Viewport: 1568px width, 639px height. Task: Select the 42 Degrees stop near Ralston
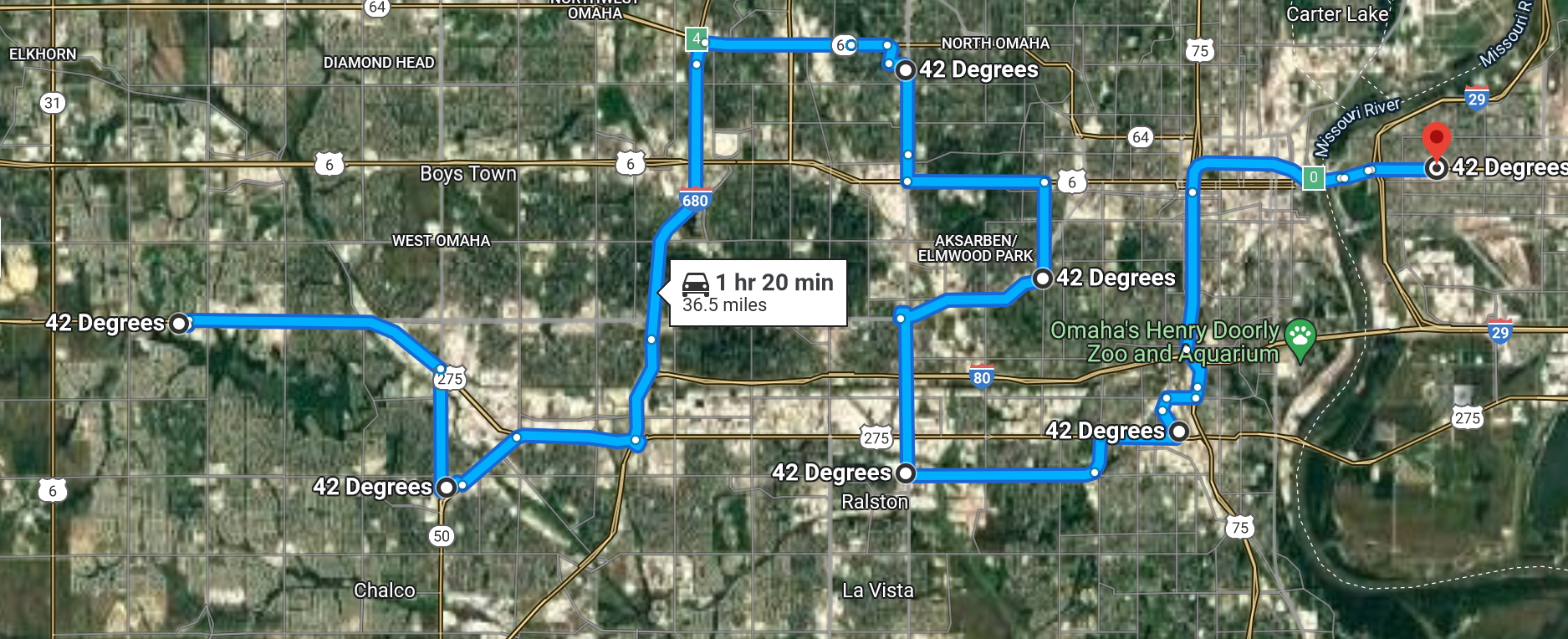906,473
